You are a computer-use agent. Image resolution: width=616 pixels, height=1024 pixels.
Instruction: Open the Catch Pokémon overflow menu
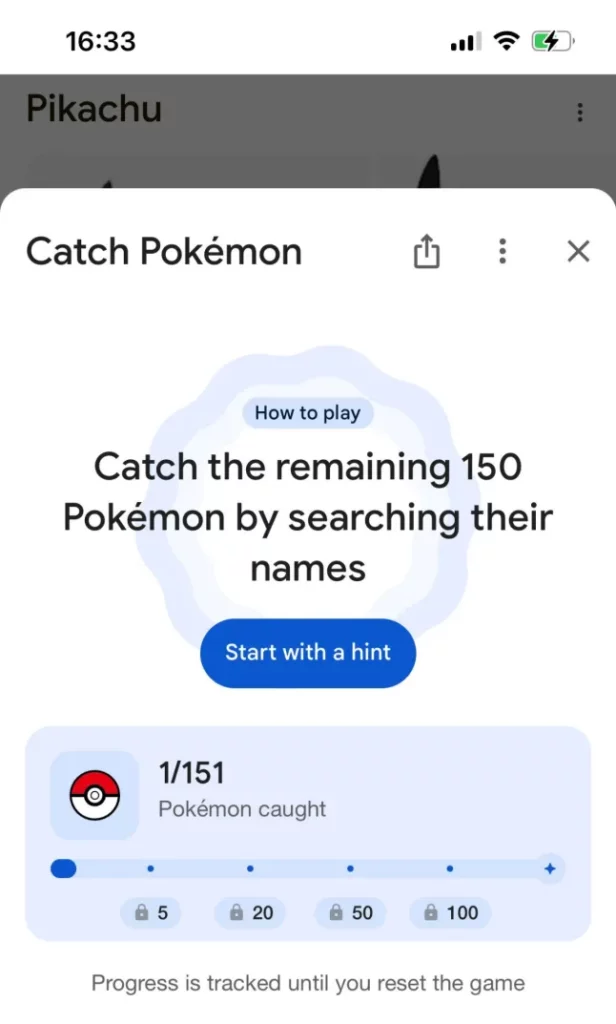(503, 251)
